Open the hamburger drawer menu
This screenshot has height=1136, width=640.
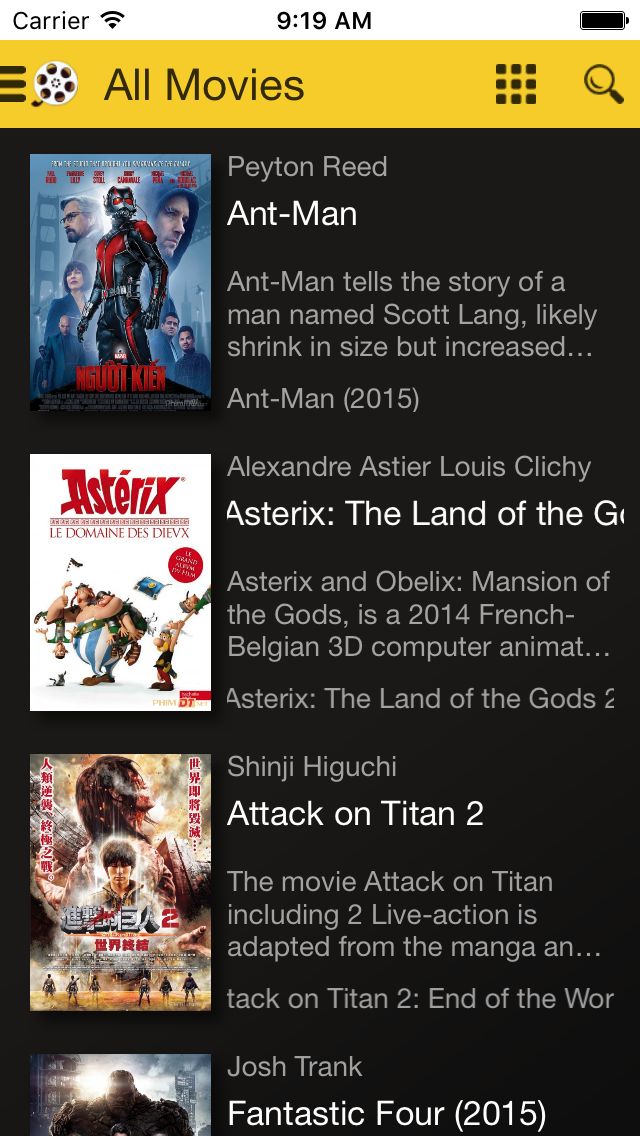tap(14, 84)
